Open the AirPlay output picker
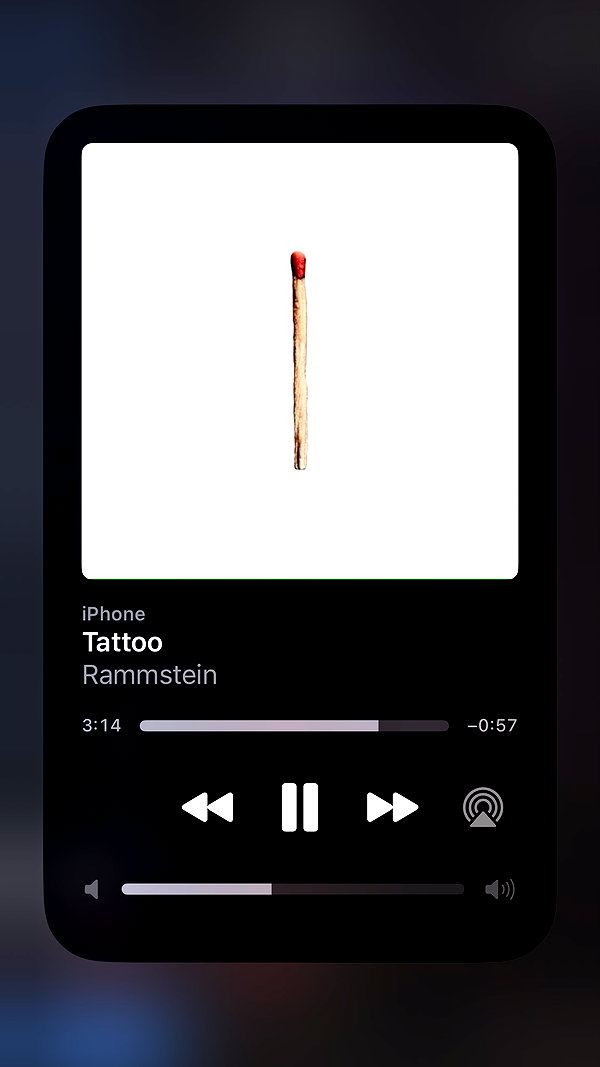 483,807
